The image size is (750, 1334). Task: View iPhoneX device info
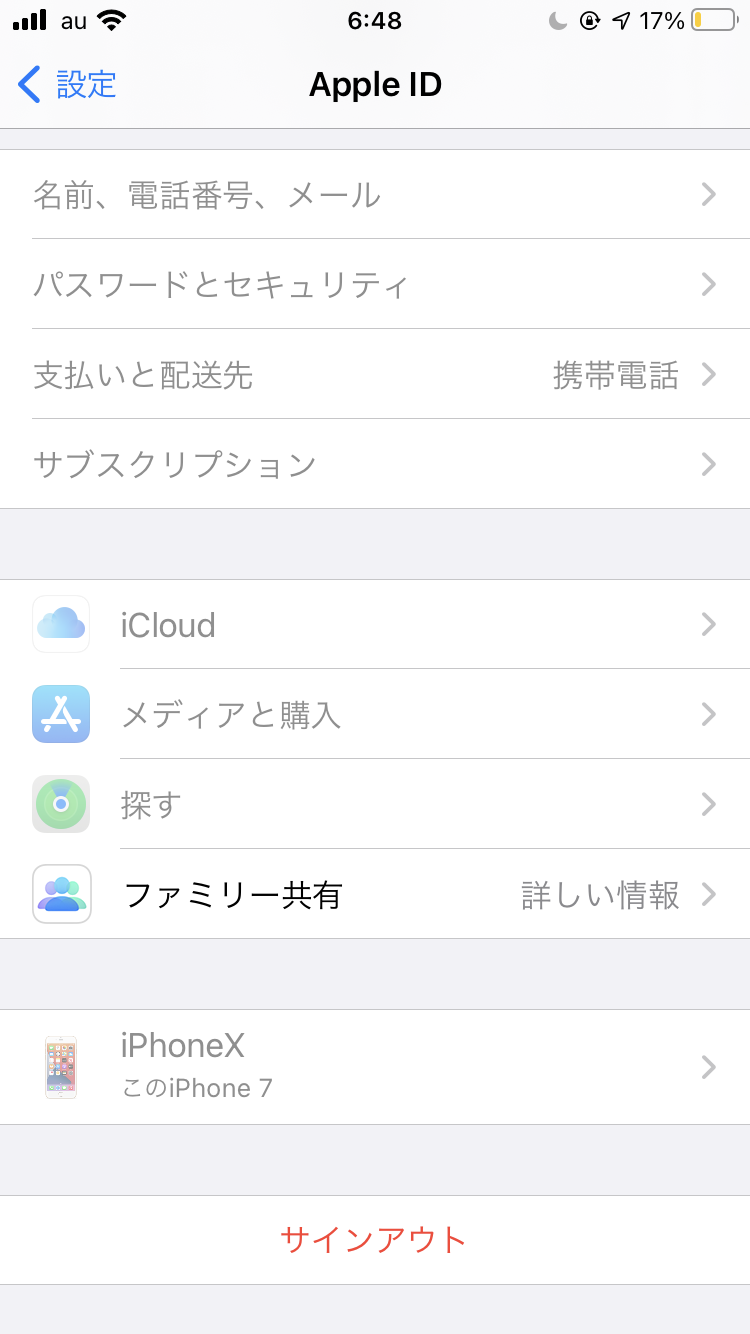click(x=375, y=1067)
